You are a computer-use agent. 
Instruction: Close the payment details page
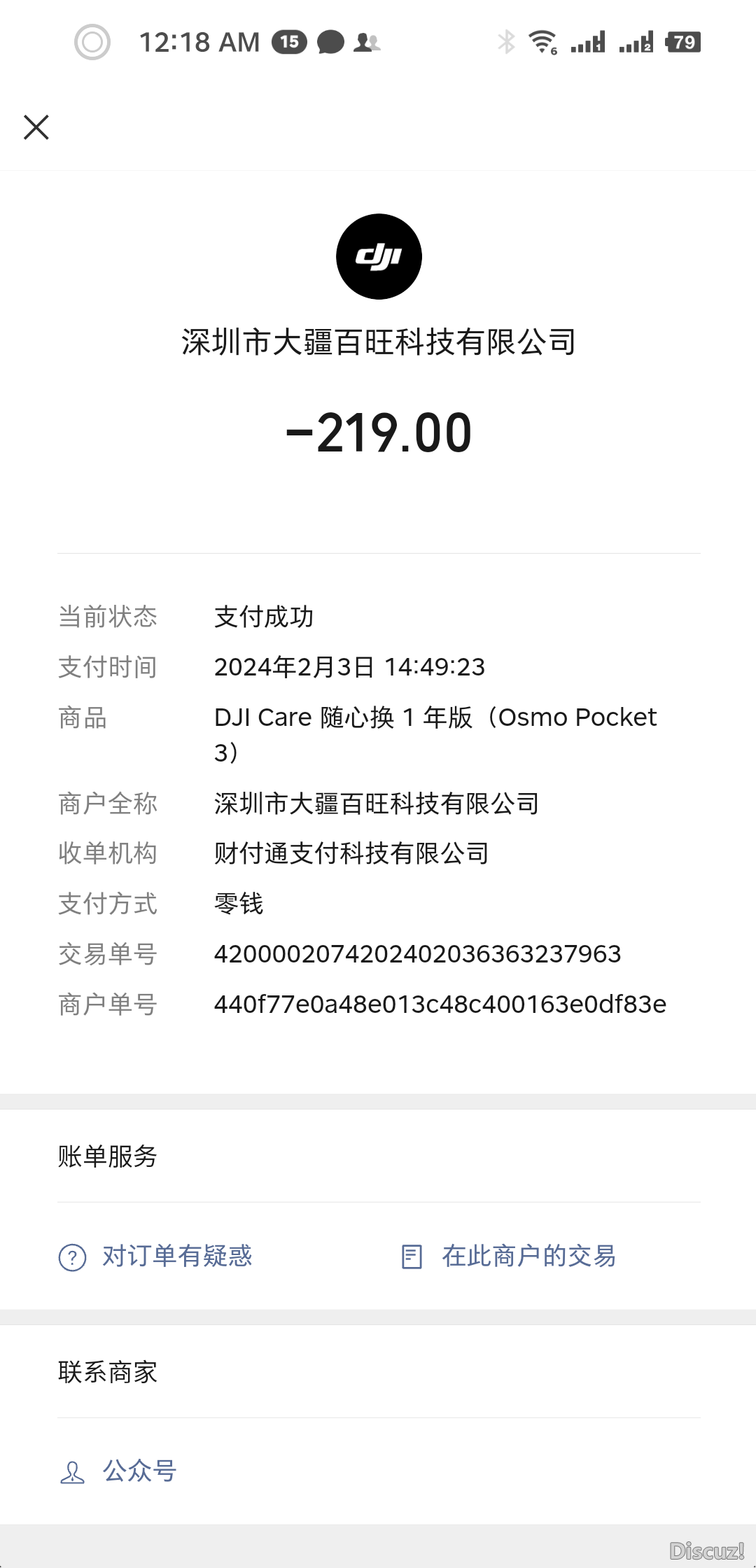pyautogui.click(x=36, y=127)
